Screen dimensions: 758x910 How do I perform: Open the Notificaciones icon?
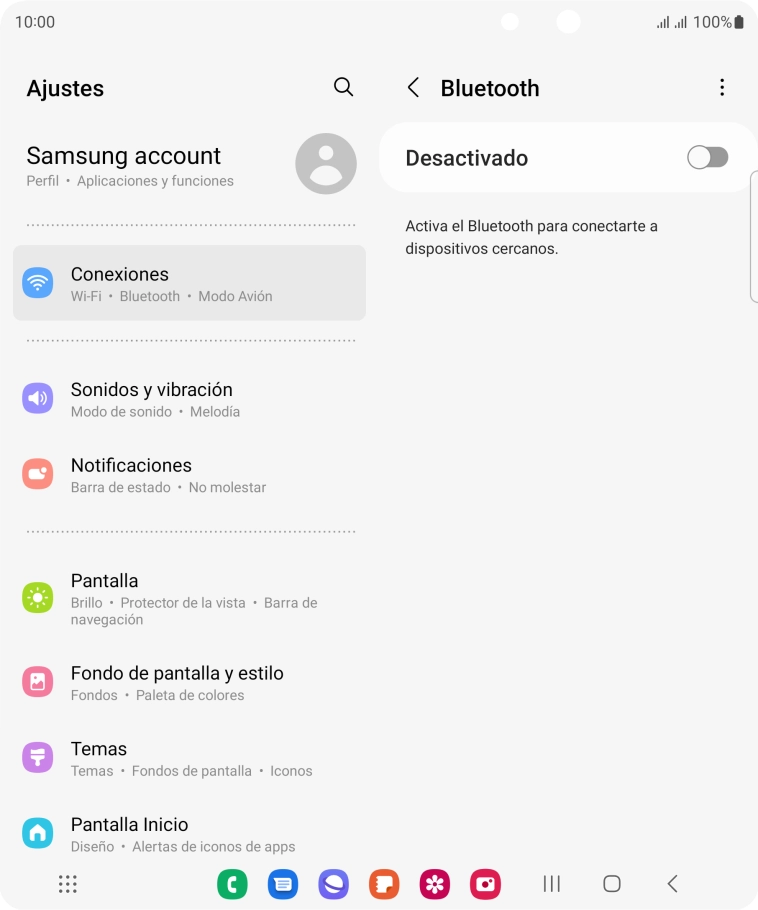[x=37, y=473]
